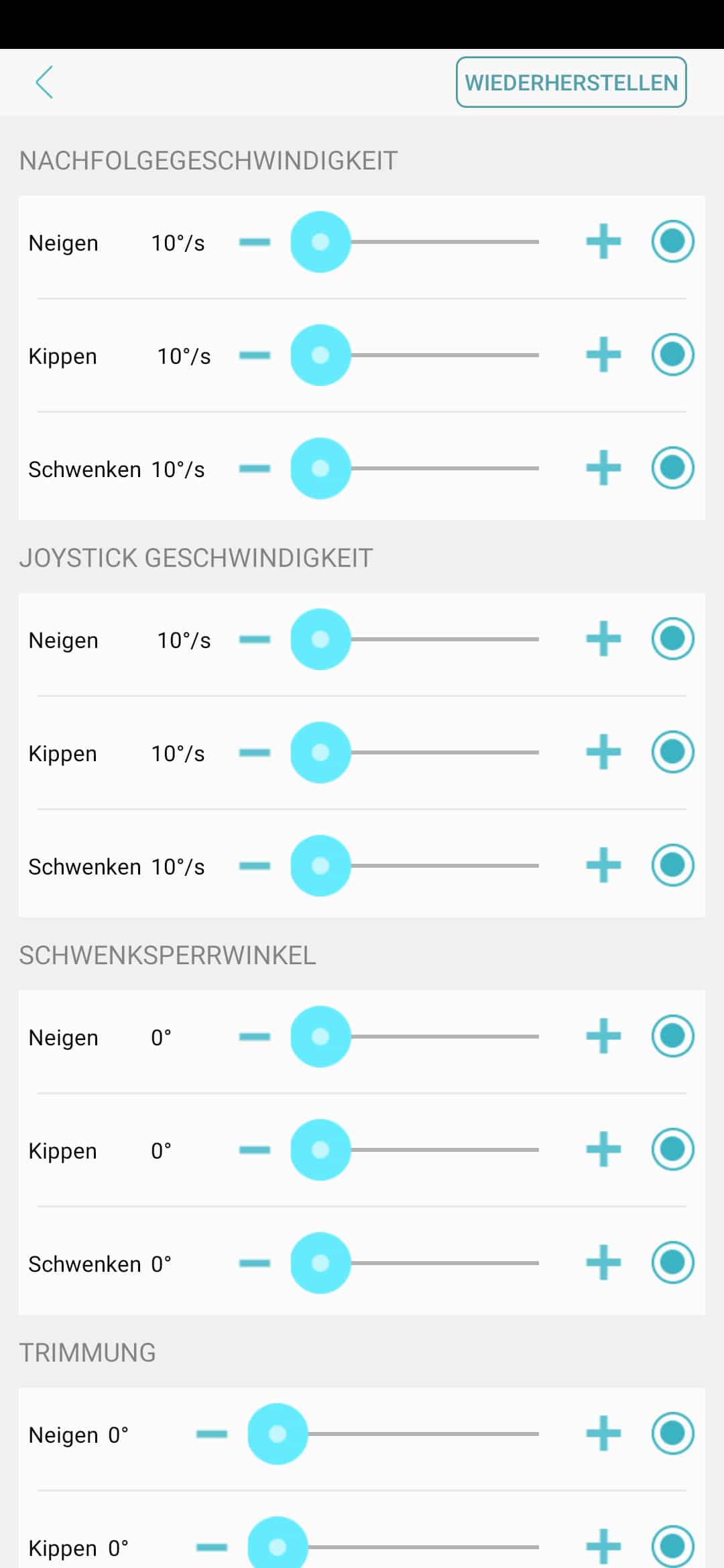Select the circle button for Joystick Kippen
Screen dimensions: 724x1568
pos(672,752)
